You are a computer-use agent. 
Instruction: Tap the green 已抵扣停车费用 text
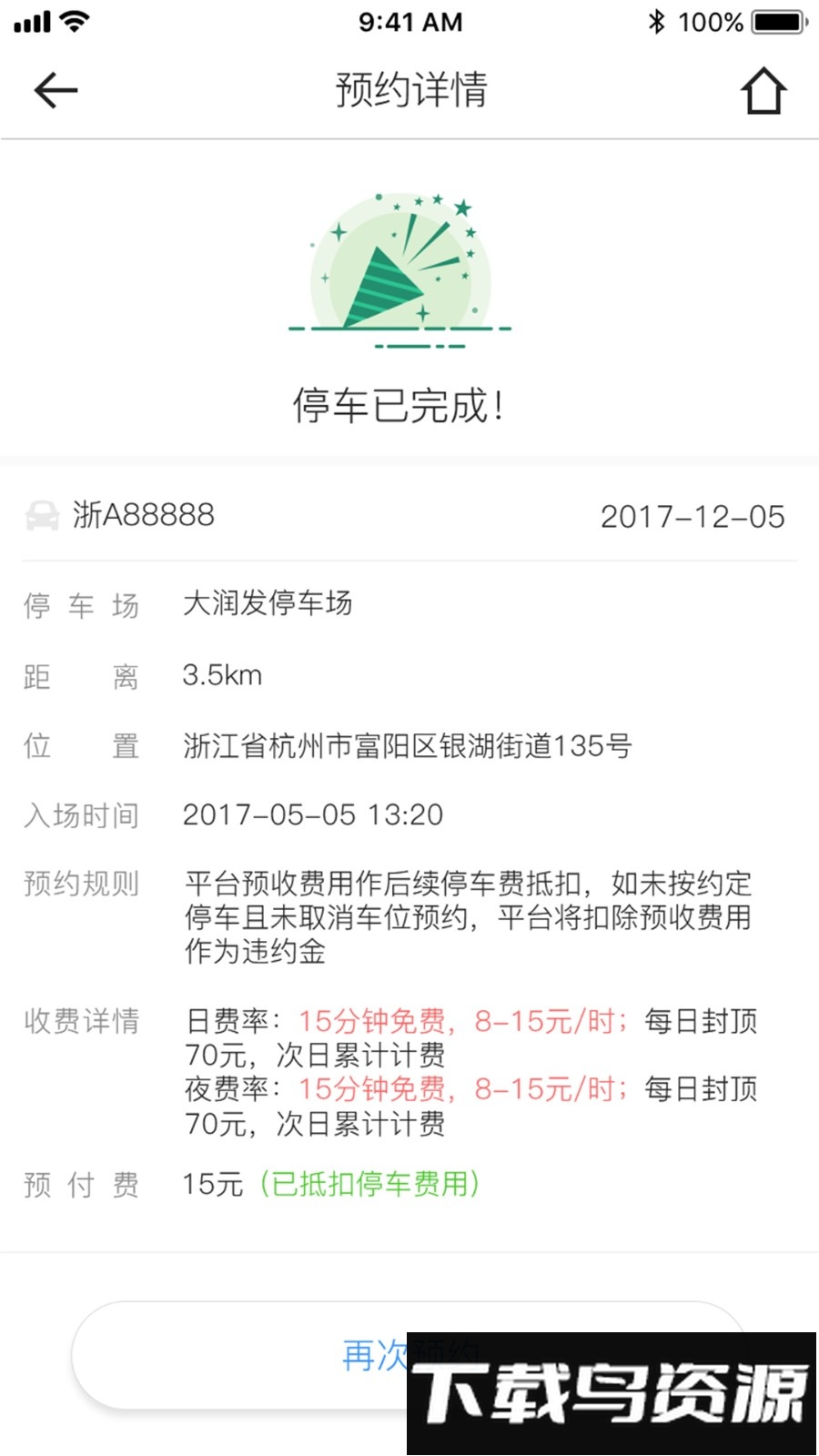[370, 1184]
